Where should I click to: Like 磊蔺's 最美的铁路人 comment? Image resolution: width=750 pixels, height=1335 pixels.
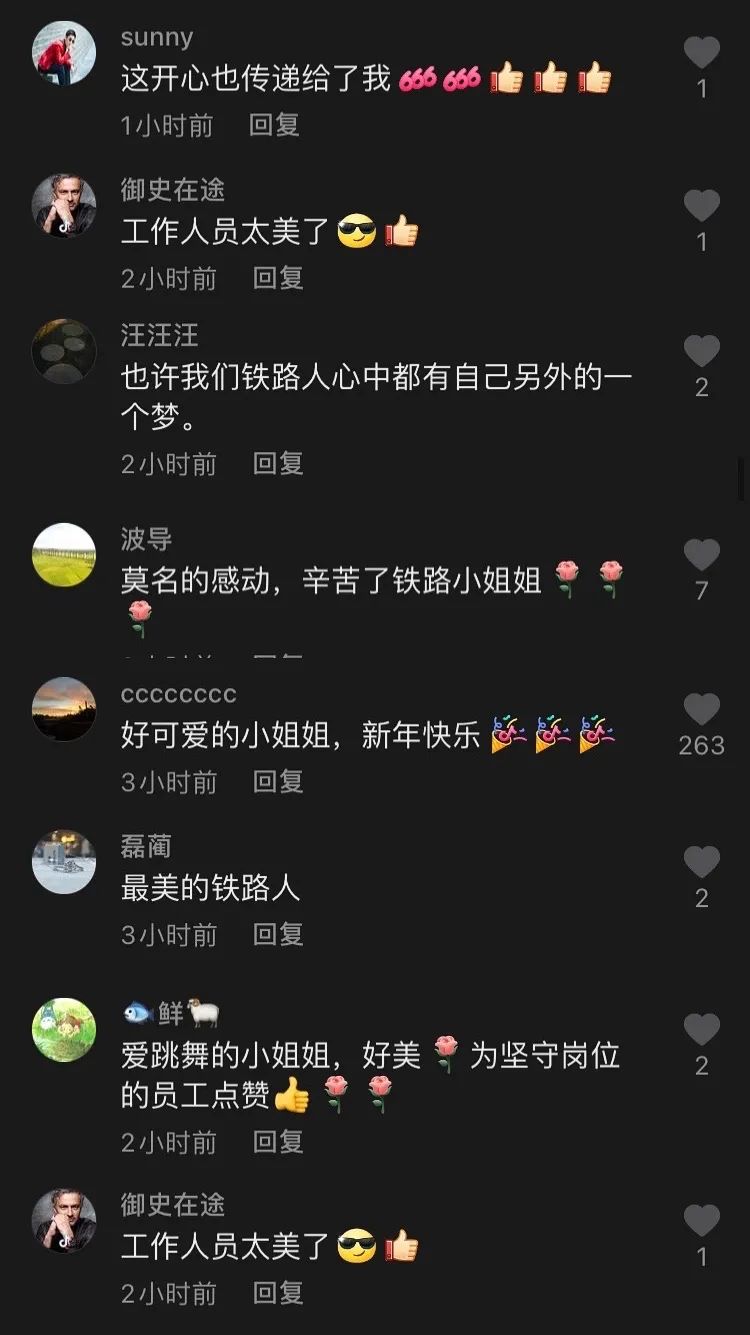[701, 862]
